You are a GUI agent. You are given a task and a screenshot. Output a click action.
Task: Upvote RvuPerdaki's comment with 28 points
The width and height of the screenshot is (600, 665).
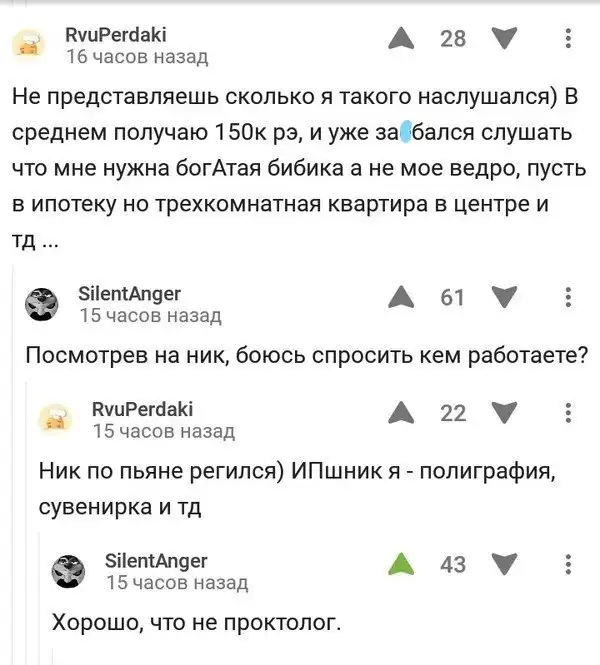(x=401, y=38)
